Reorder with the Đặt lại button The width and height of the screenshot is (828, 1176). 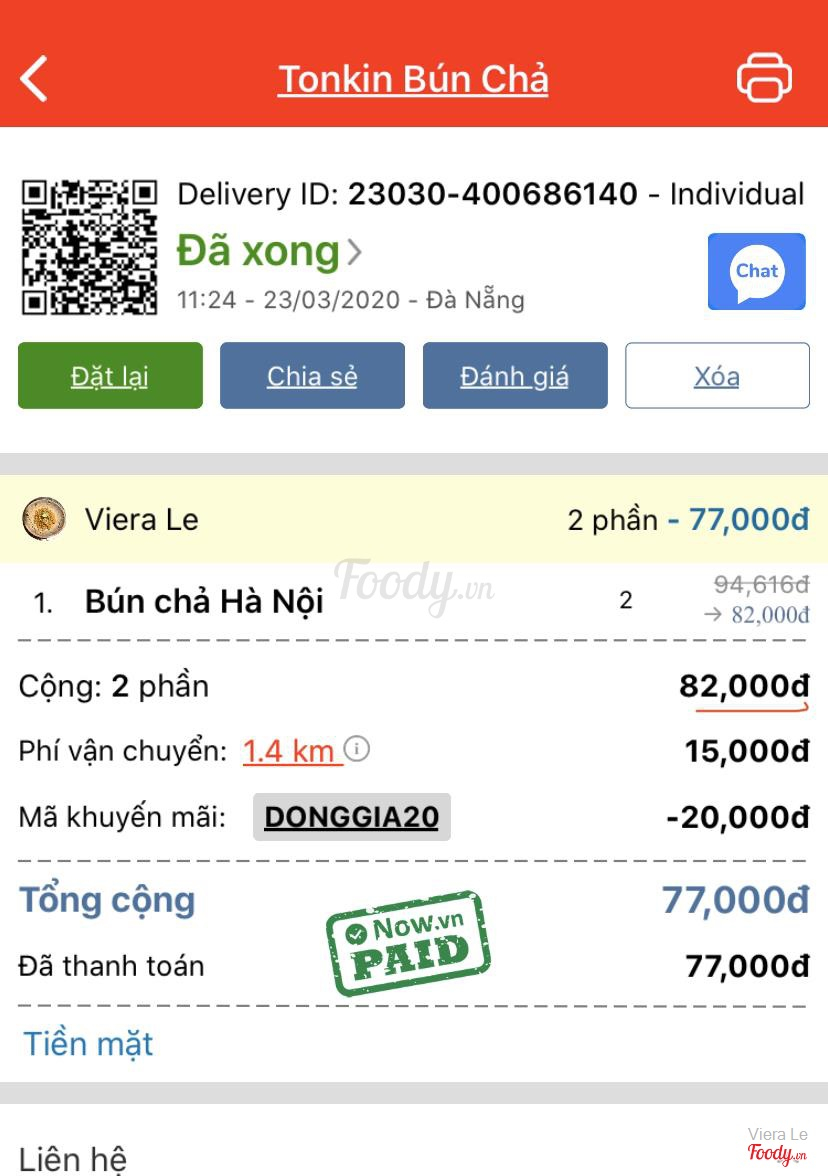tap(110, 376)
